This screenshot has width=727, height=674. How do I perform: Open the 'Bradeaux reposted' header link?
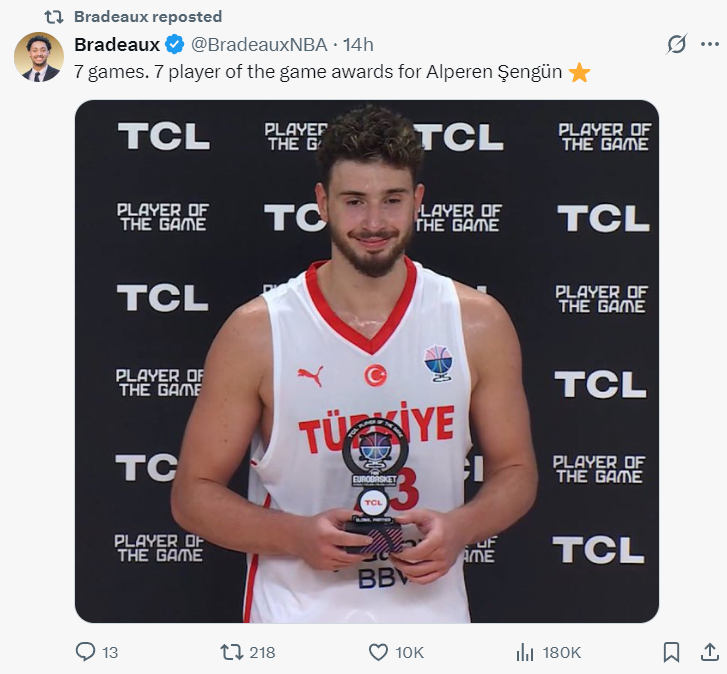[148, 16]
